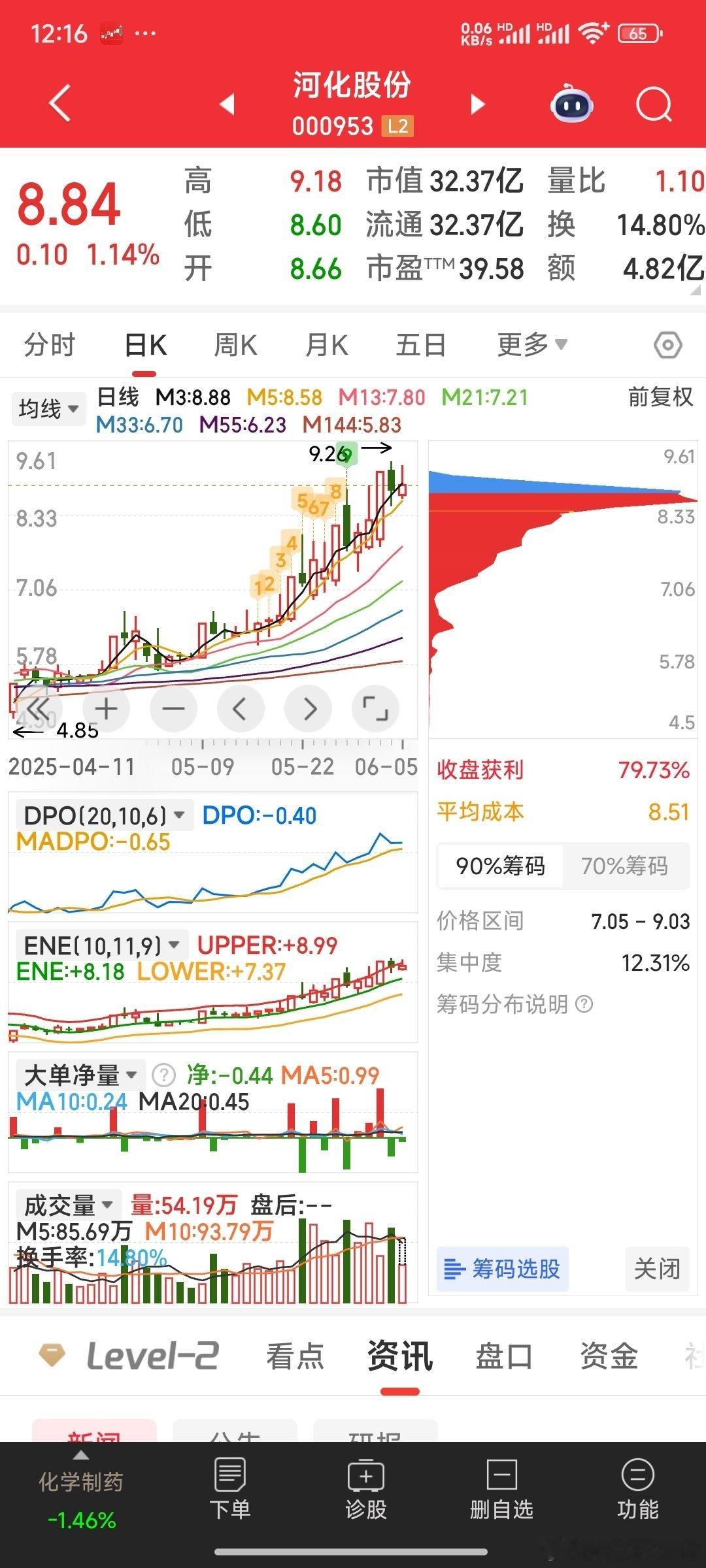Open the 均线 indicator dropdown

point(48,409)
